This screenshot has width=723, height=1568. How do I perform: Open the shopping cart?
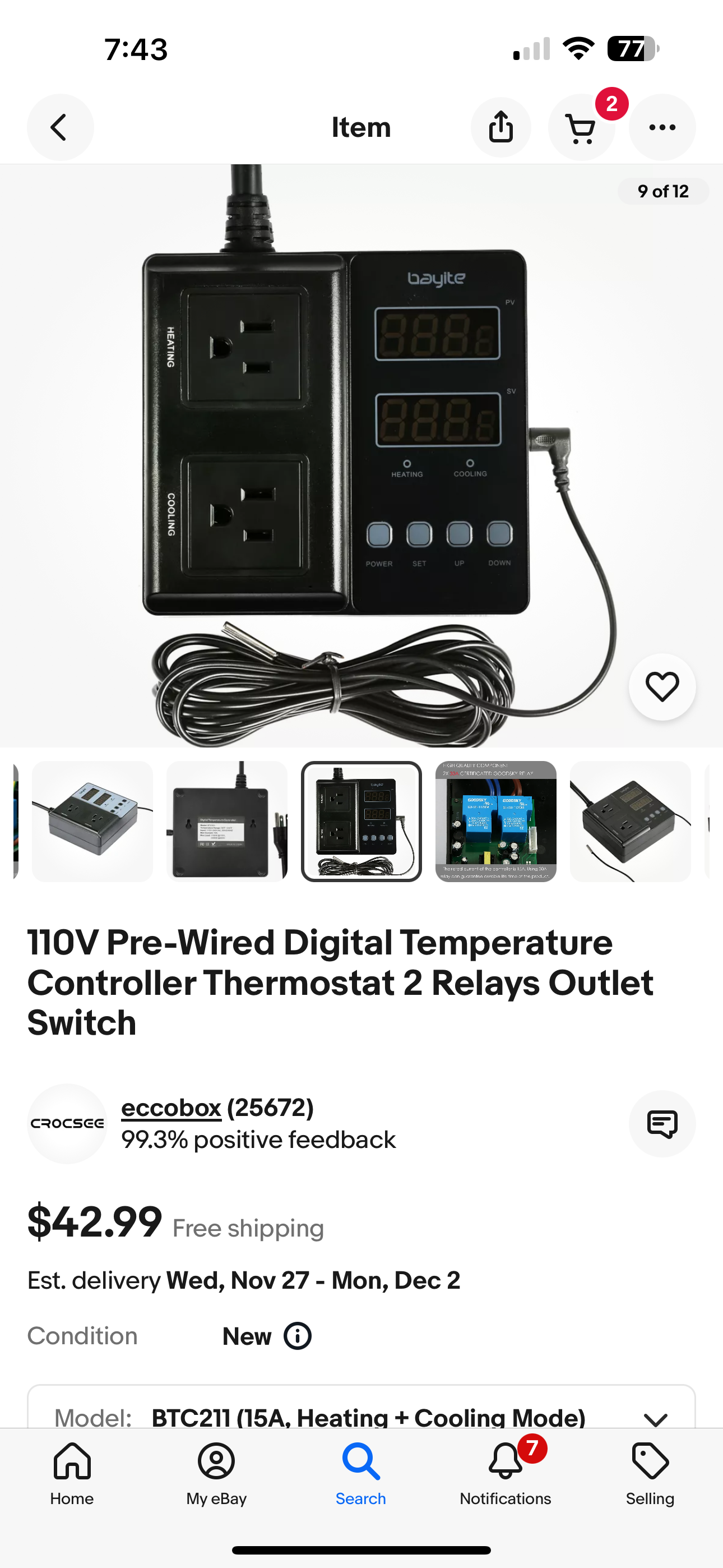(x=581, y=128)
